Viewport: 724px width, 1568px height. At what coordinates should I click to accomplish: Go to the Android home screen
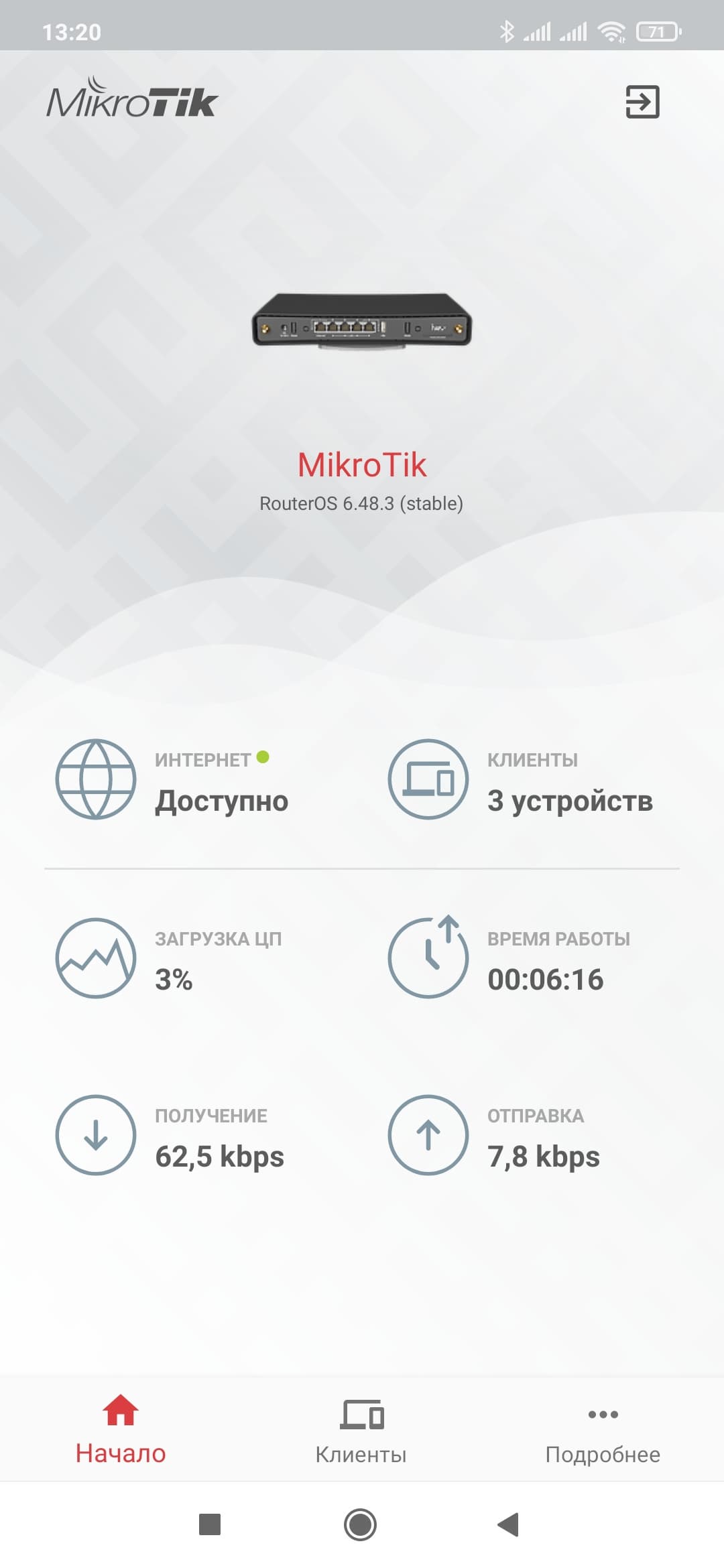click(x=361, y=1524)
